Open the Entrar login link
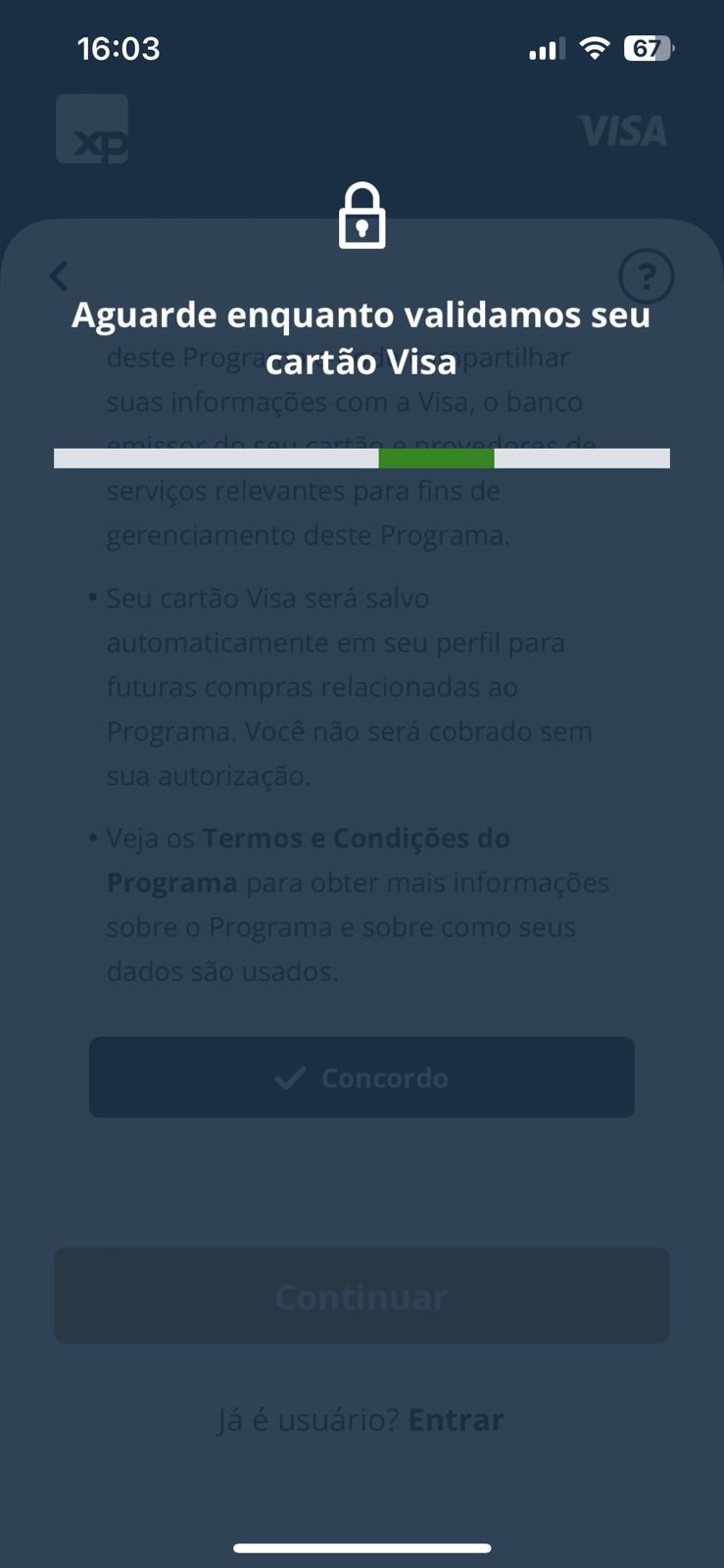This screenshot has height=1568, width=724. 456,1419
